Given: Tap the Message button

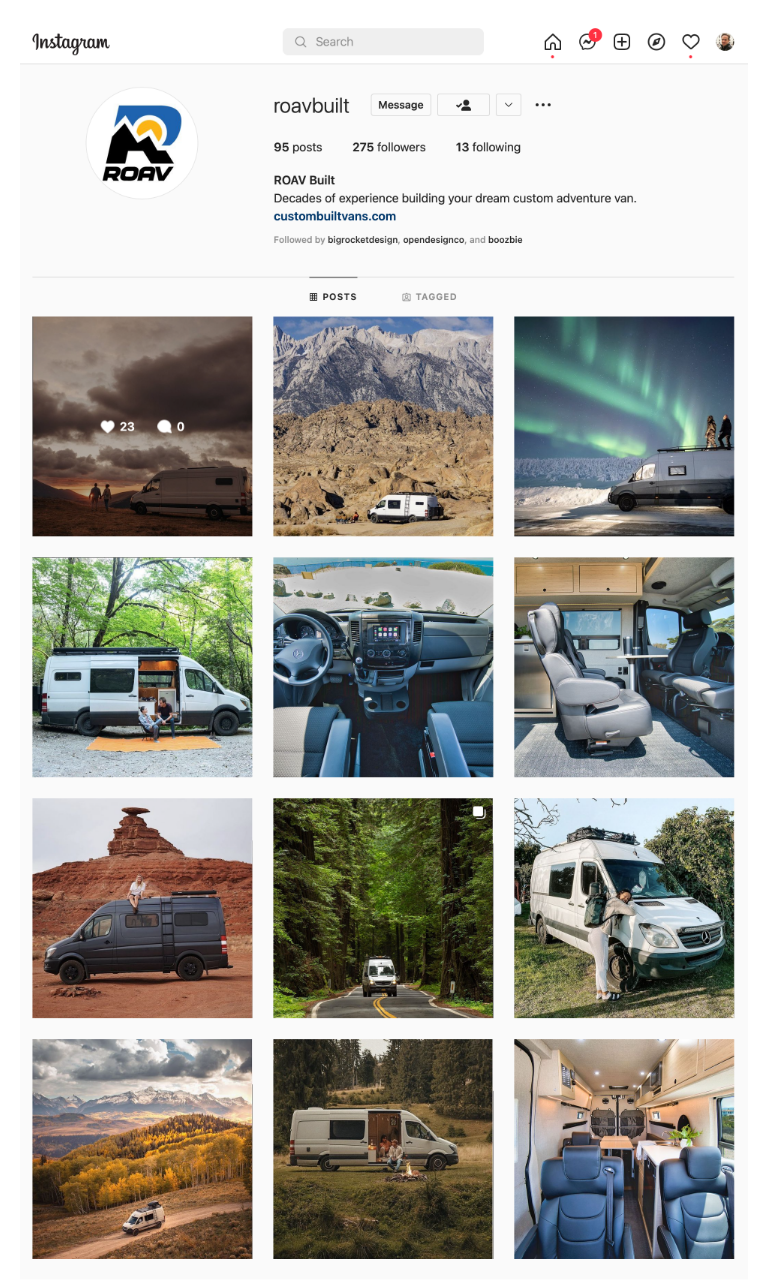Looking at the screenshot, I should pyautogui.click(x=401, y=105).
